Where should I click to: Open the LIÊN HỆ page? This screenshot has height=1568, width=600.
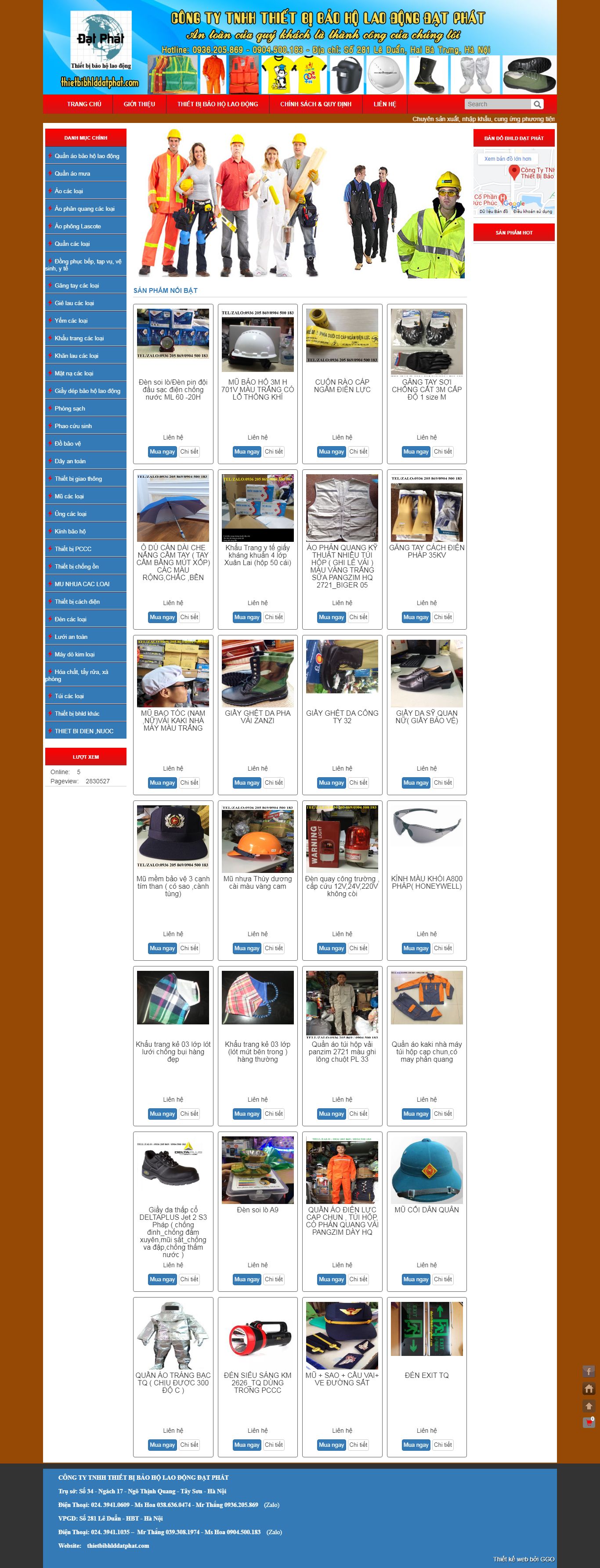(x=384, y=104)
